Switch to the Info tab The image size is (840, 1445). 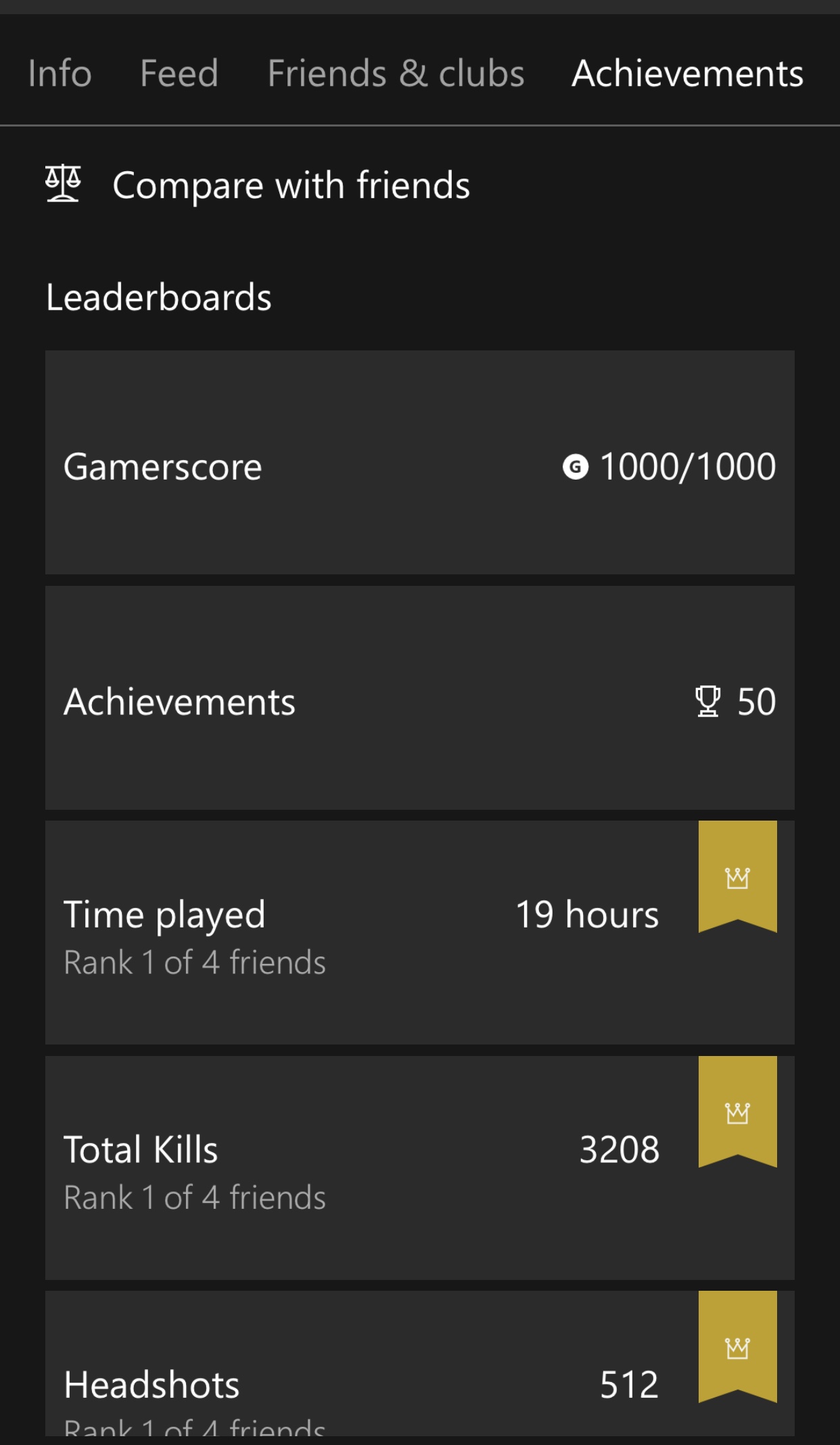[60, 73]
